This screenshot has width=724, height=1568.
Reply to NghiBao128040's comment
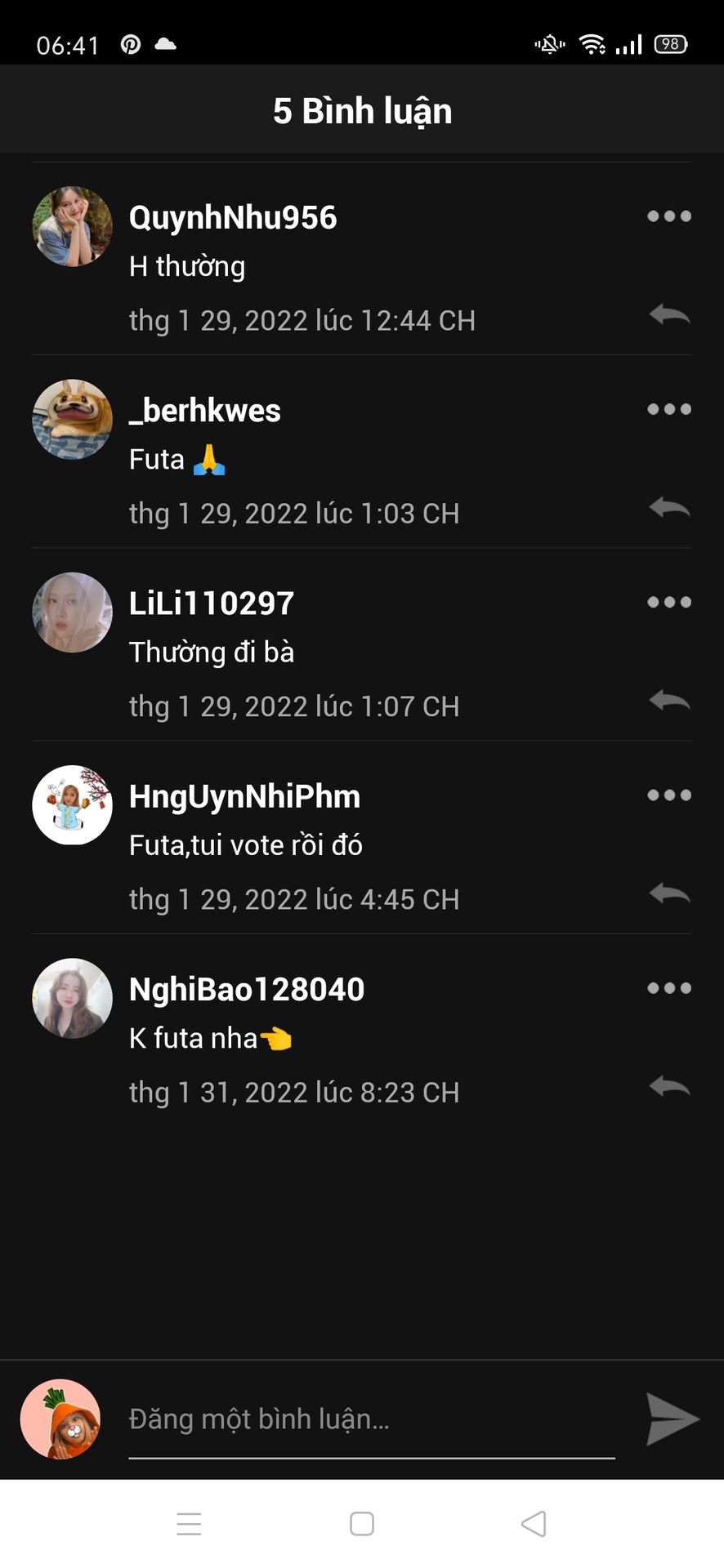coord(669,1086)
